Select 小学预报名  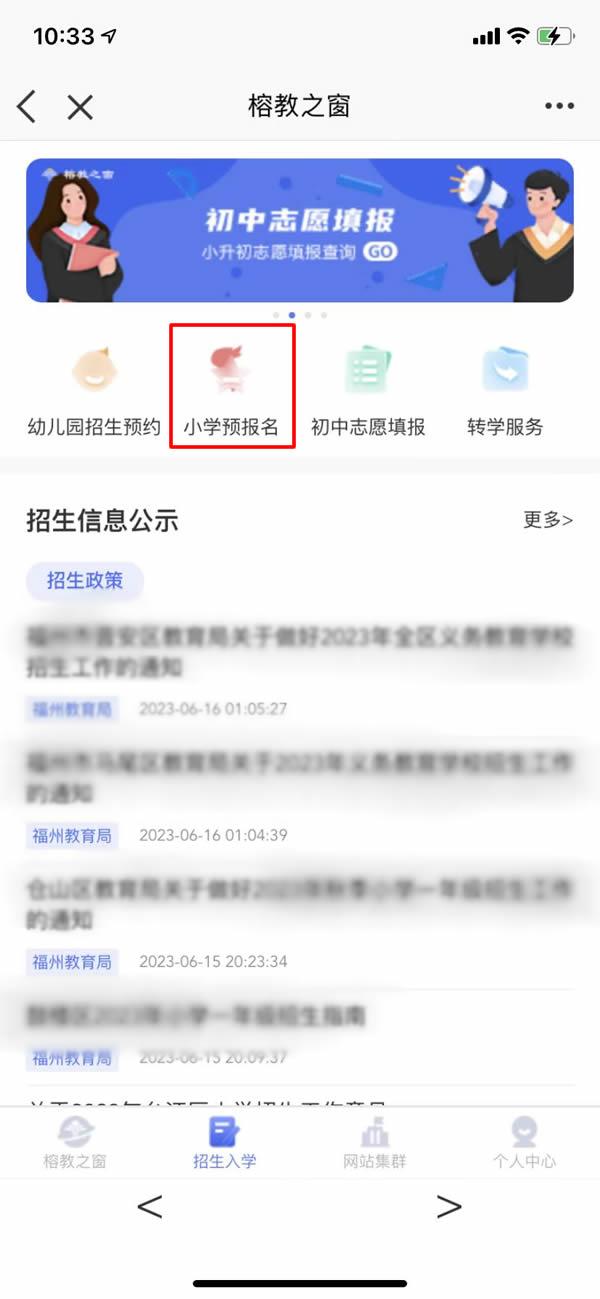tap(232, 388)
